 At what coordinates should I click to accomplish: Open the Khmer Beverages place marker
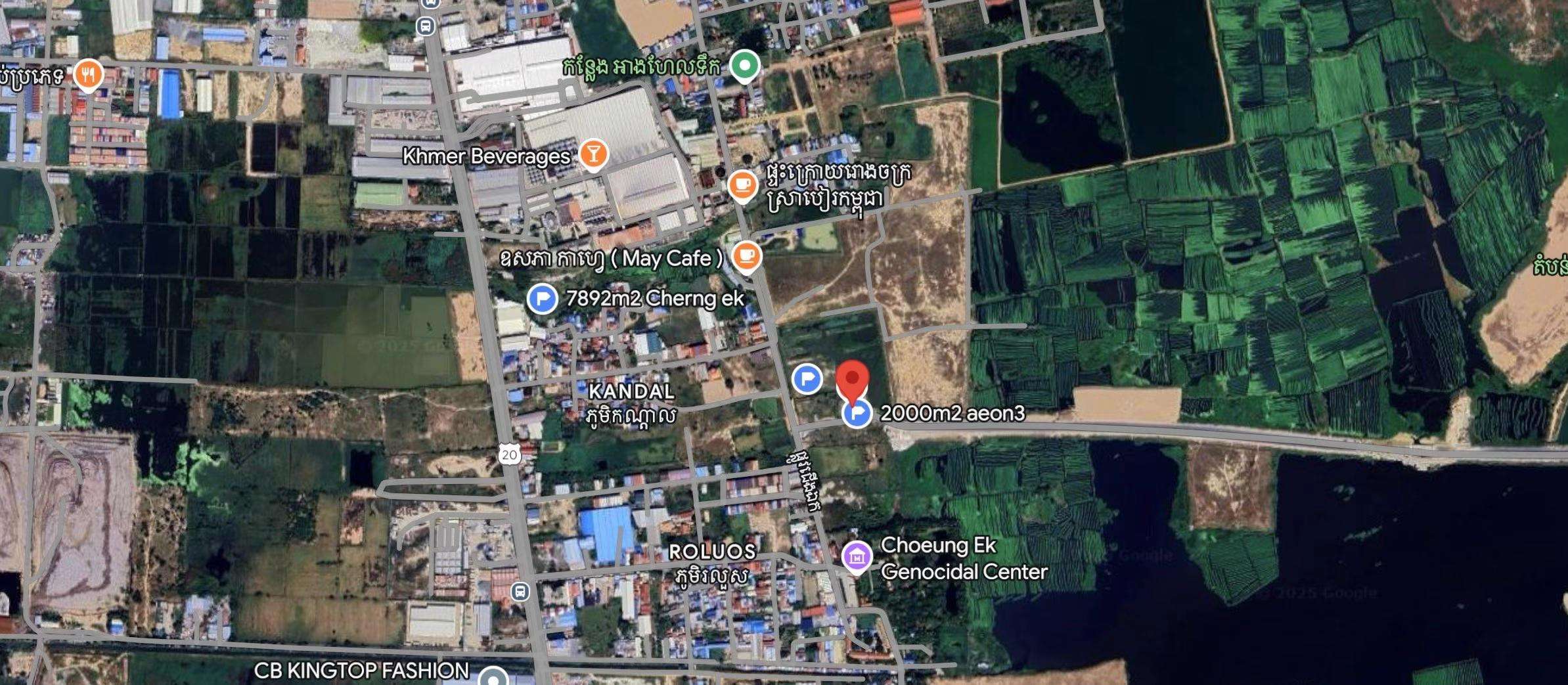click(x=593, y=154)
